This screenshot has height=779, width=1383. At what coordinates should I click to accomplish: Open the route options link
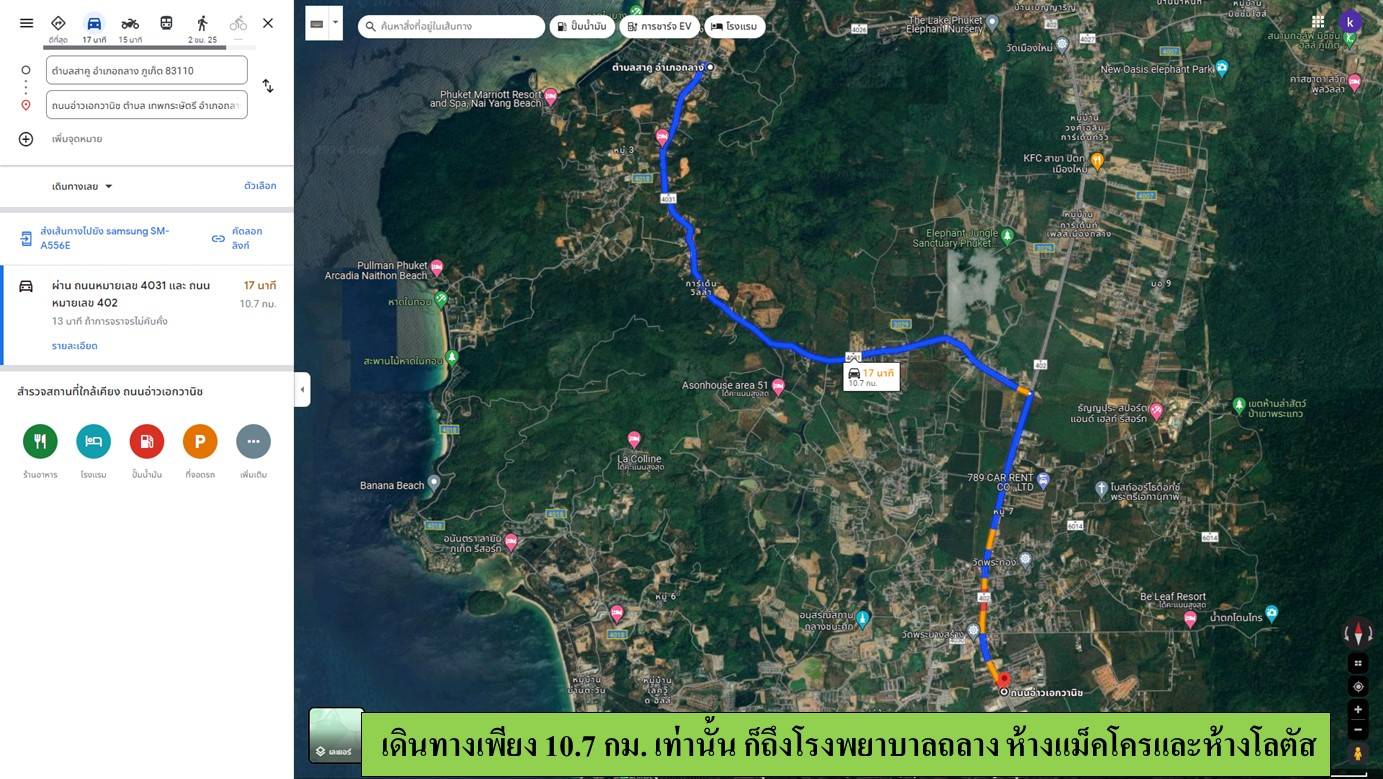pyautogui.click(x=260, y=186)
